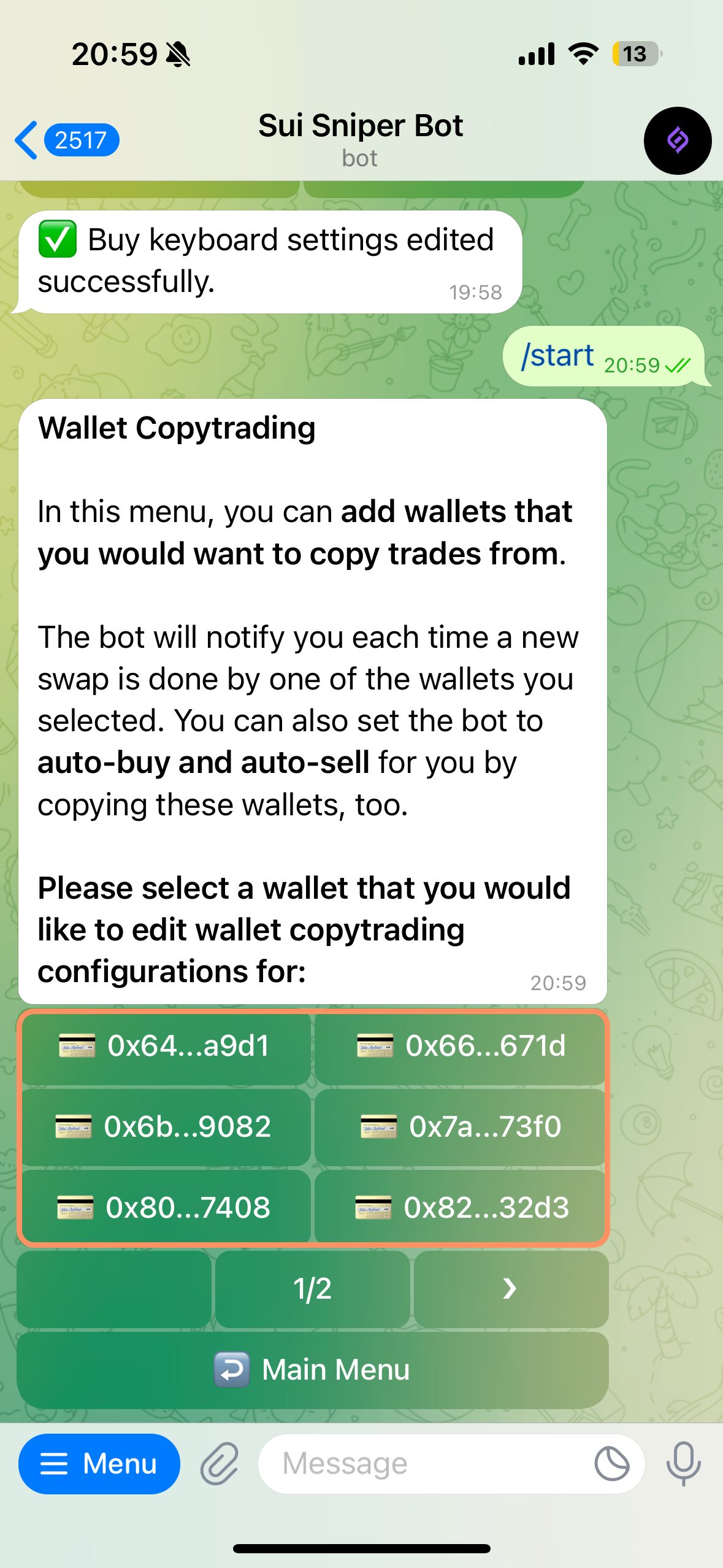The image size is (723, 1568).
Task: Open the sticker panel icon
Action: [x=611, y=1464]
